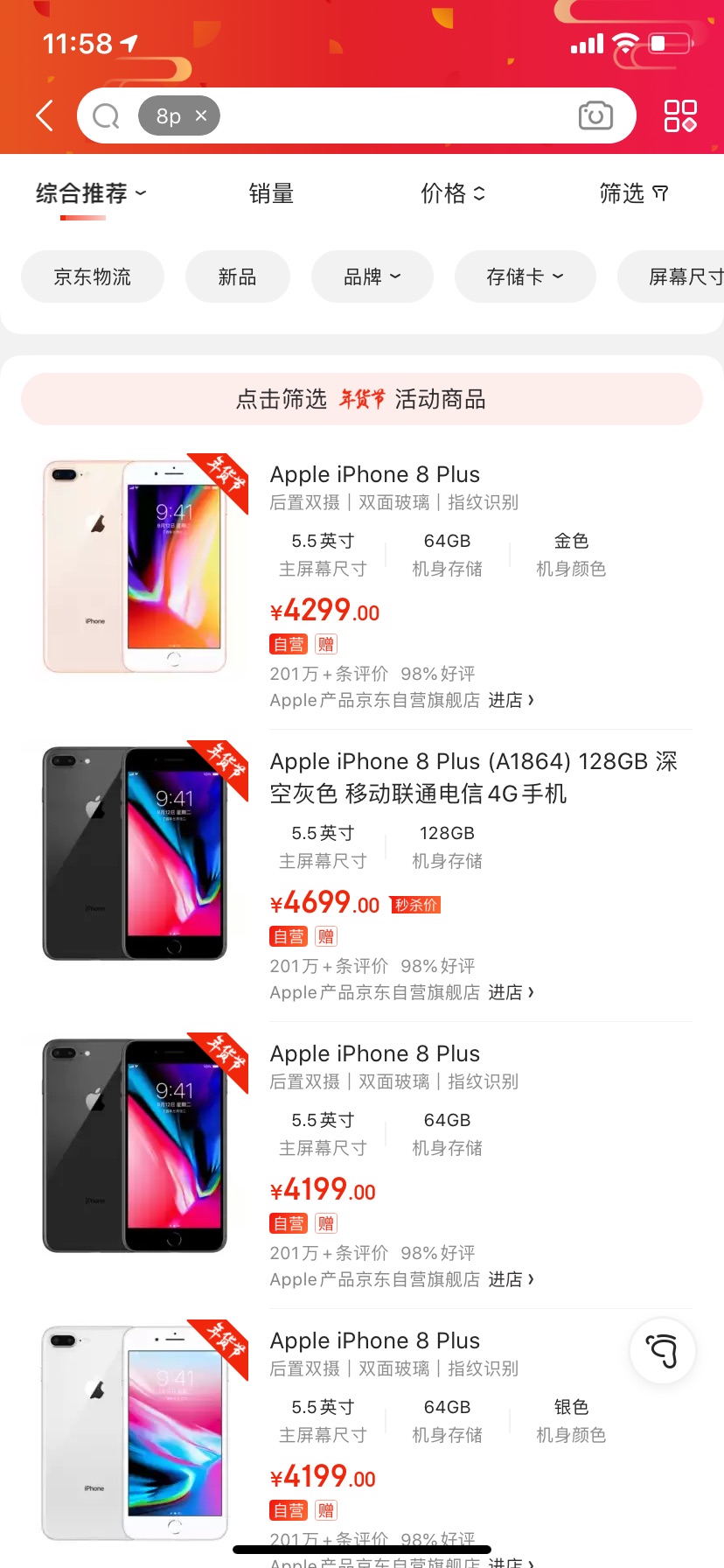Open the 筛选 filter panel
This screenshot has height=1568, width=724.
click(634, 193)
